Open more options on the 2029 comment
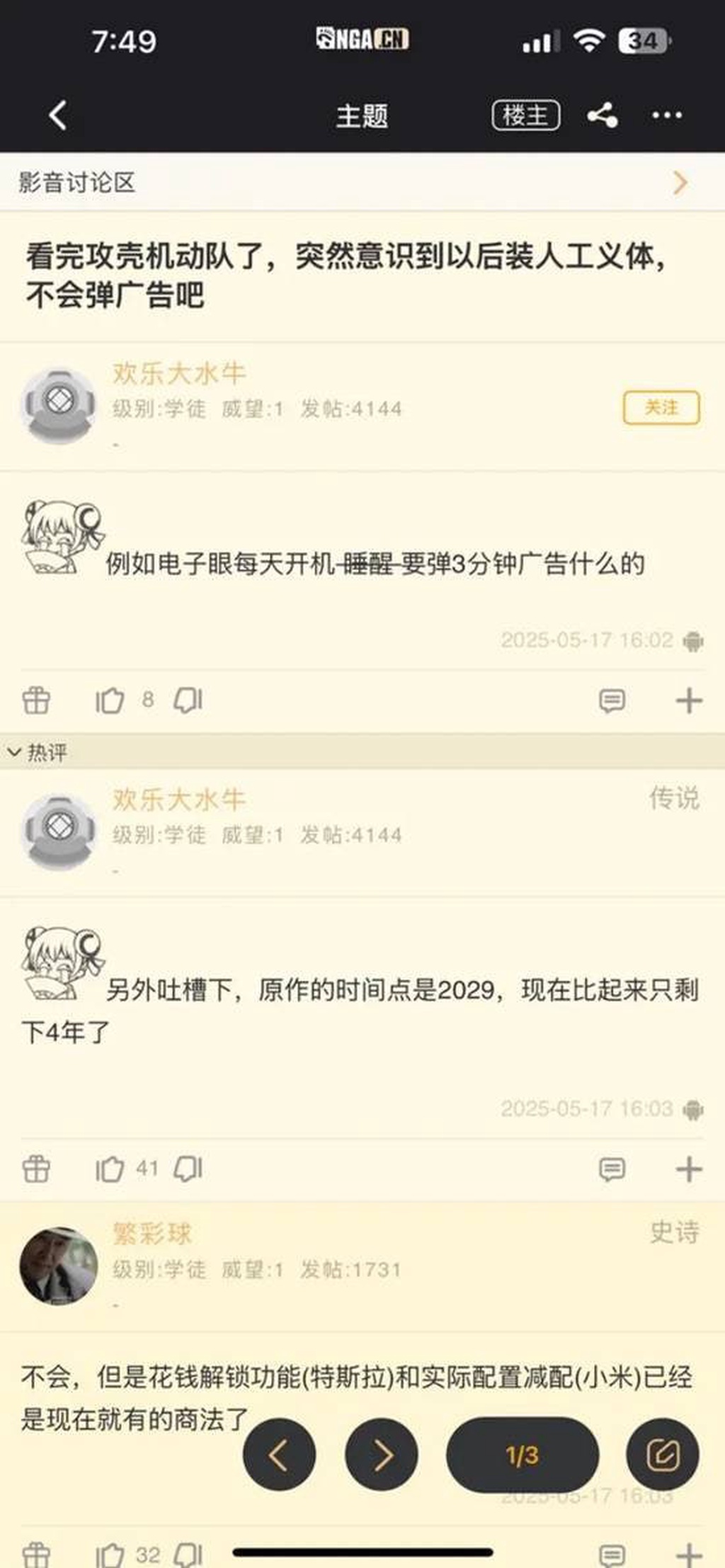725x1568 pixels. pyautogui.click(x=688, y=1169)
